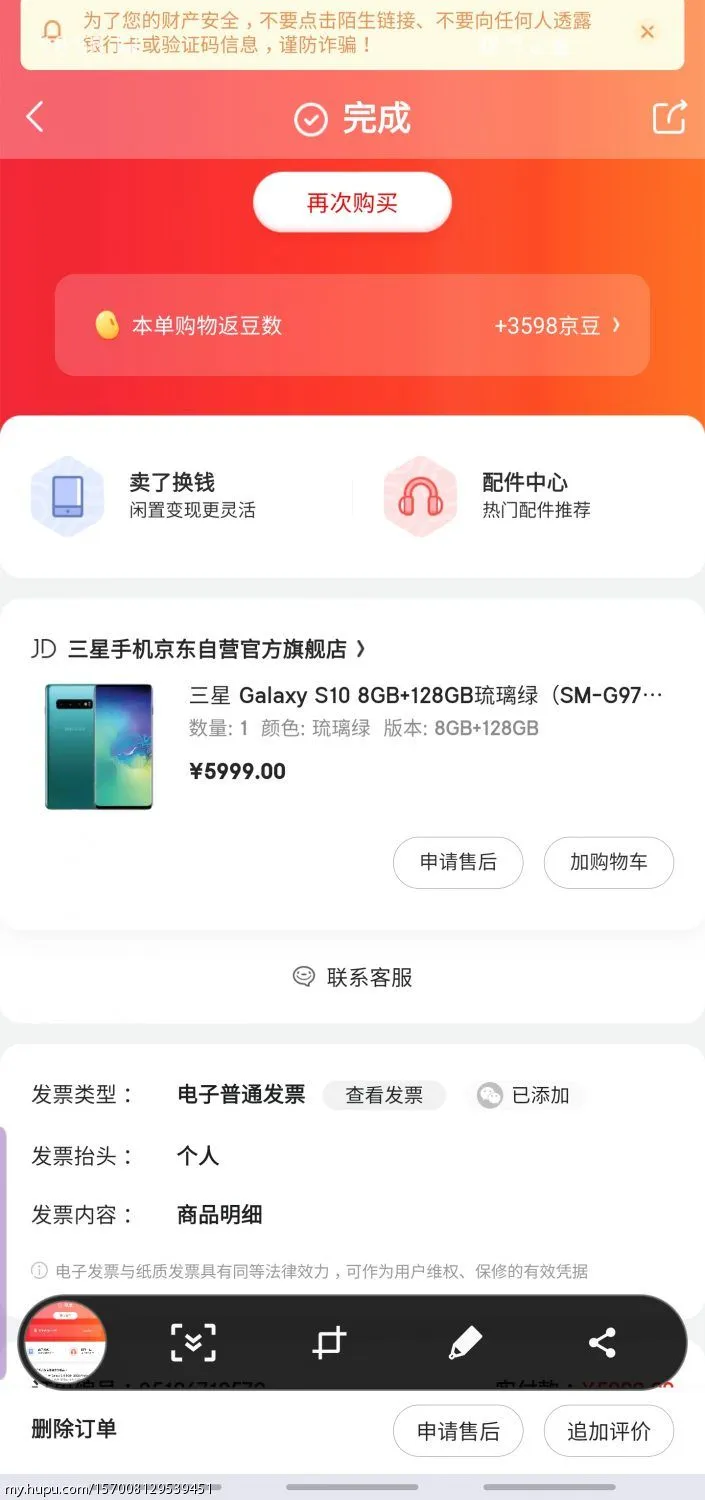Tap 追加评价 to add review

[608, 1431]
